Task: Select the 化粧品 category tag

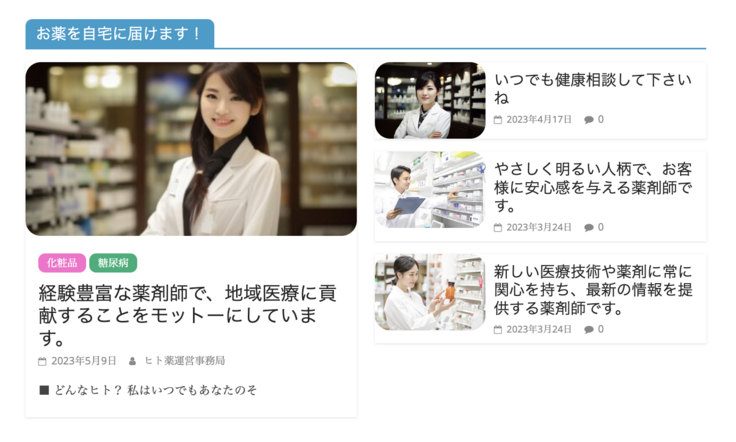Action: 62,263
